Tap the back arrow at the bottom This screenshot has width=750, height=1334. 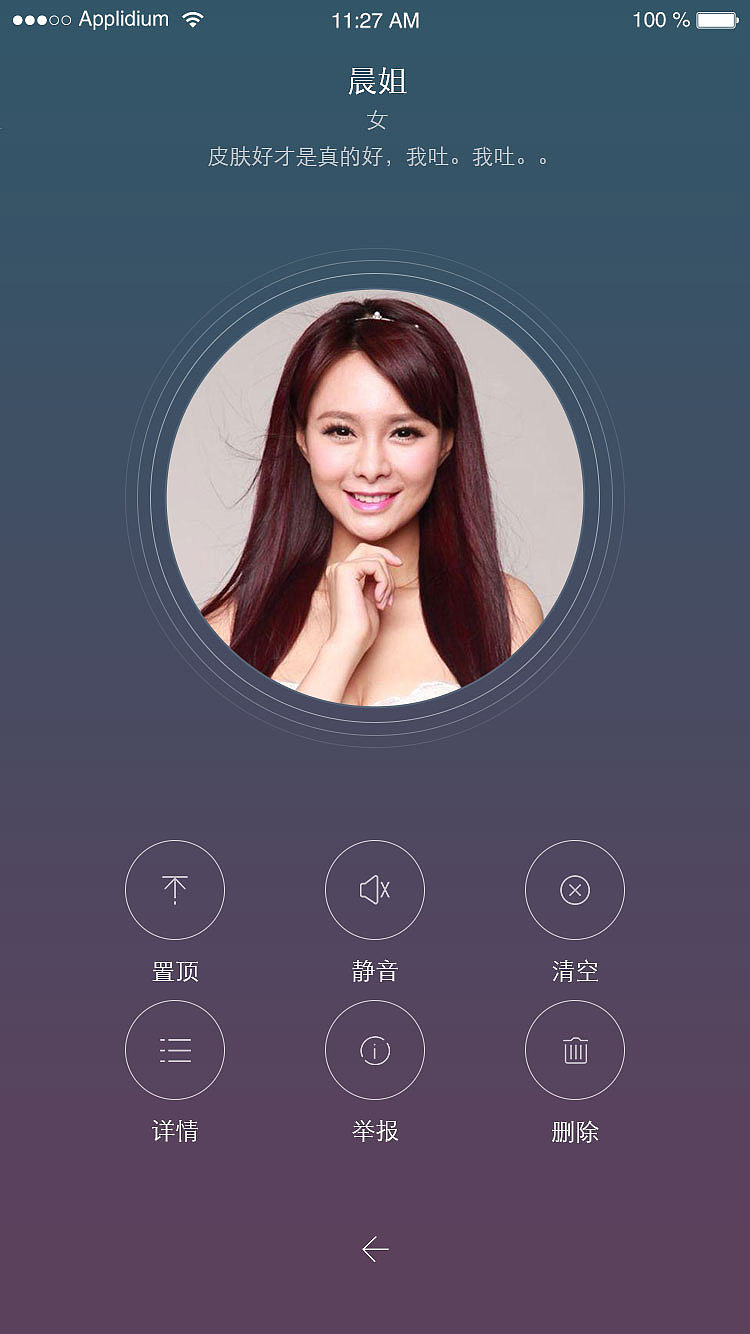[x=375, y=1248]
